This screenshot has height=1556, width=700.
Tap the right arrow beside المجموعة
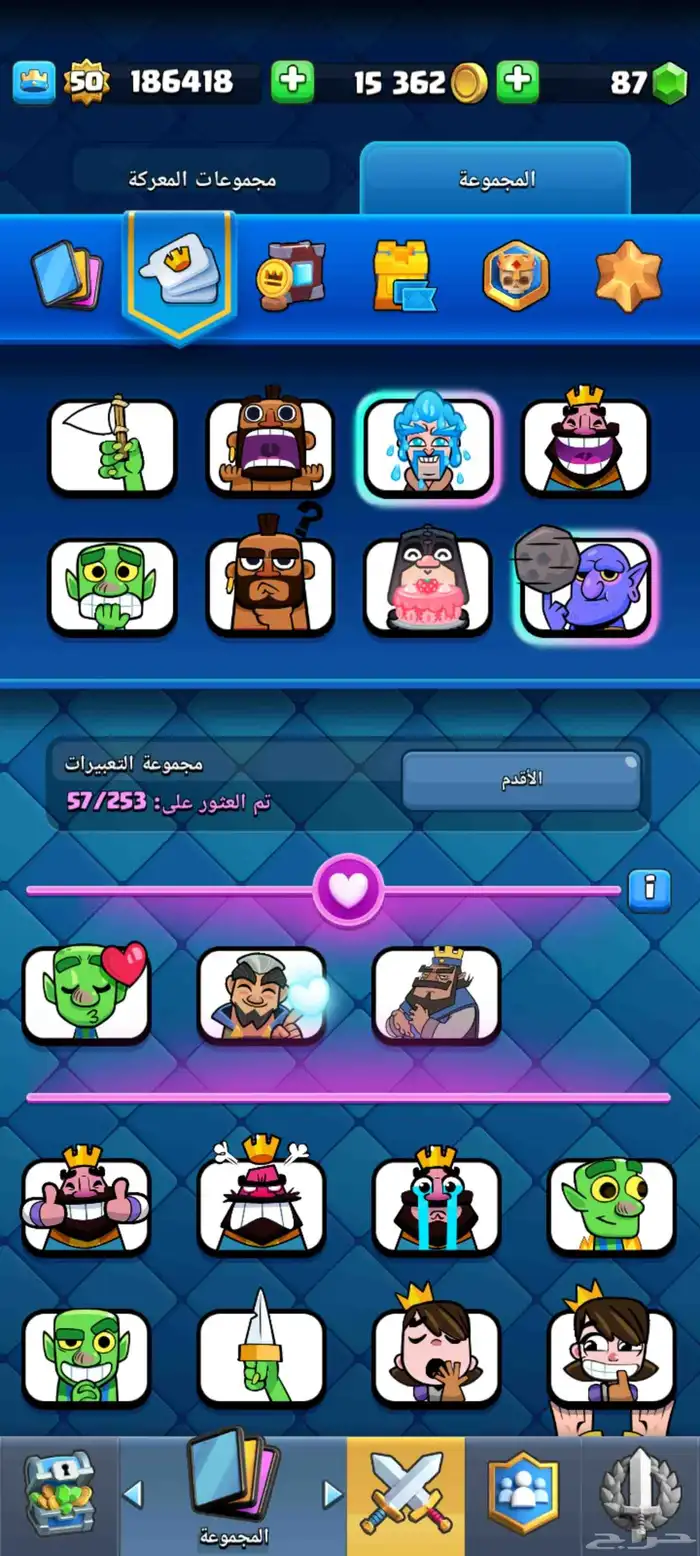(333, 1494)
